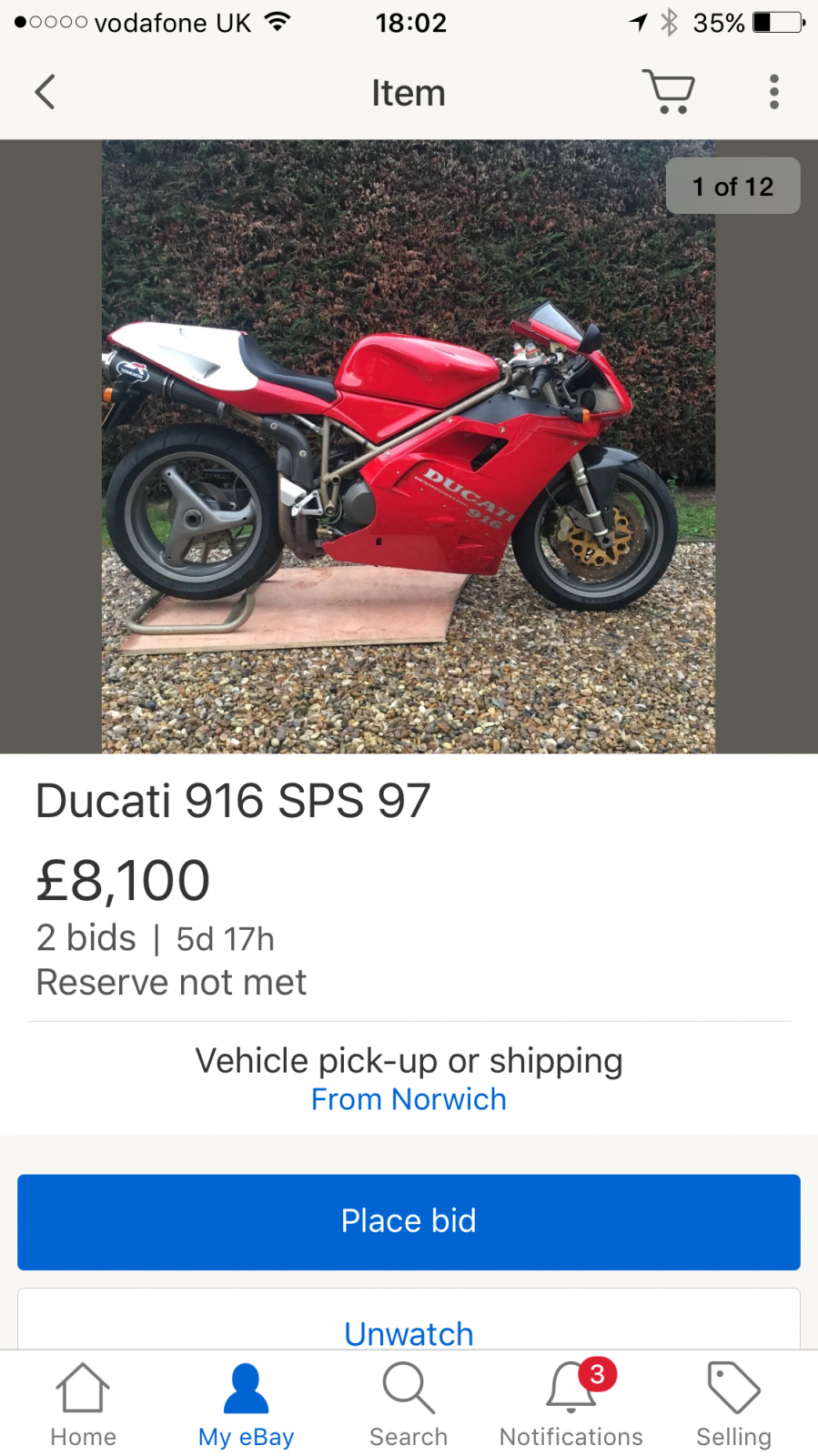Open the three-dot overflow menu
This screenshot has width=818, height=1456.
pyautogui.click(x=774, y=92)
